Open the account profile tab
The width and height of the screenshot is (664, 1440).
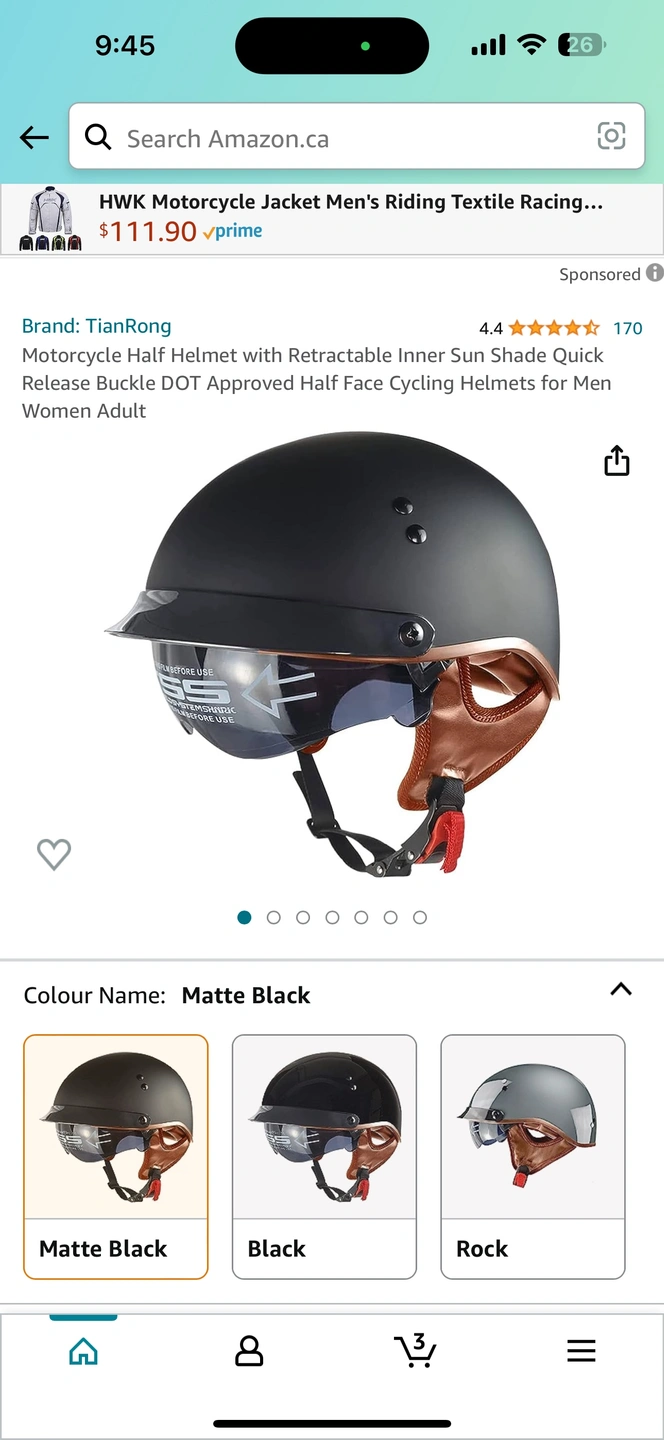pyautogui.click(x=248, y=1352)
